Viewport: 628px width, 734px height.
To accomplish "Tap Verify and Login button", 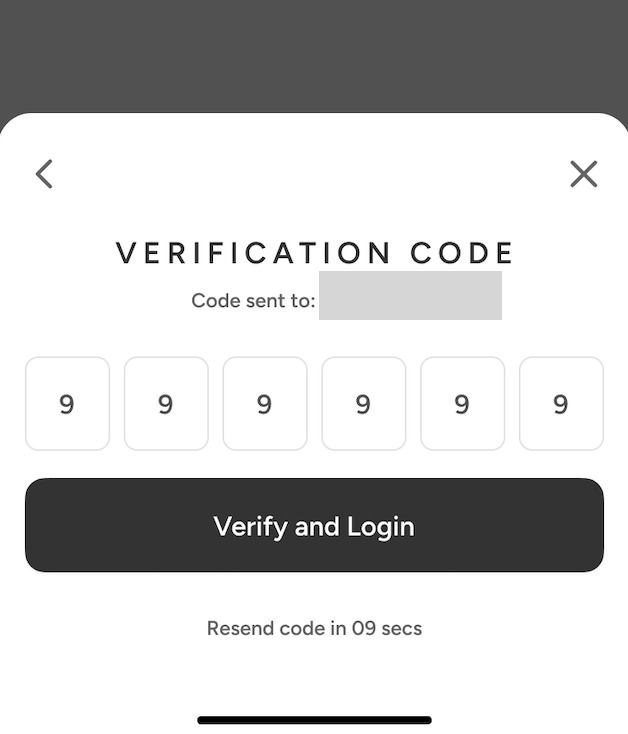I will [314, 526].
